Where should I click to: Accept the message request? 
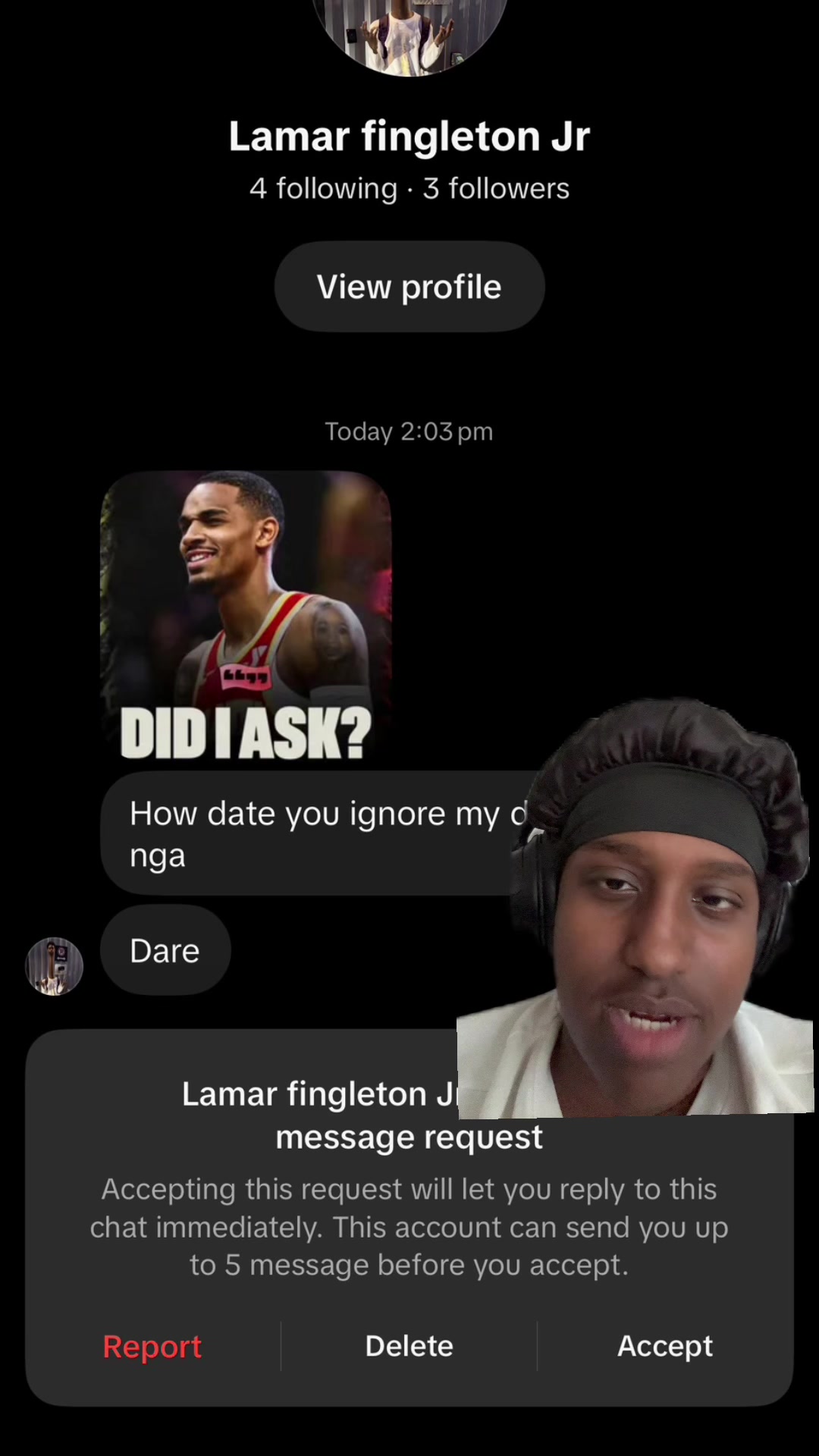pyautogui.click(x=665, y=1346)
